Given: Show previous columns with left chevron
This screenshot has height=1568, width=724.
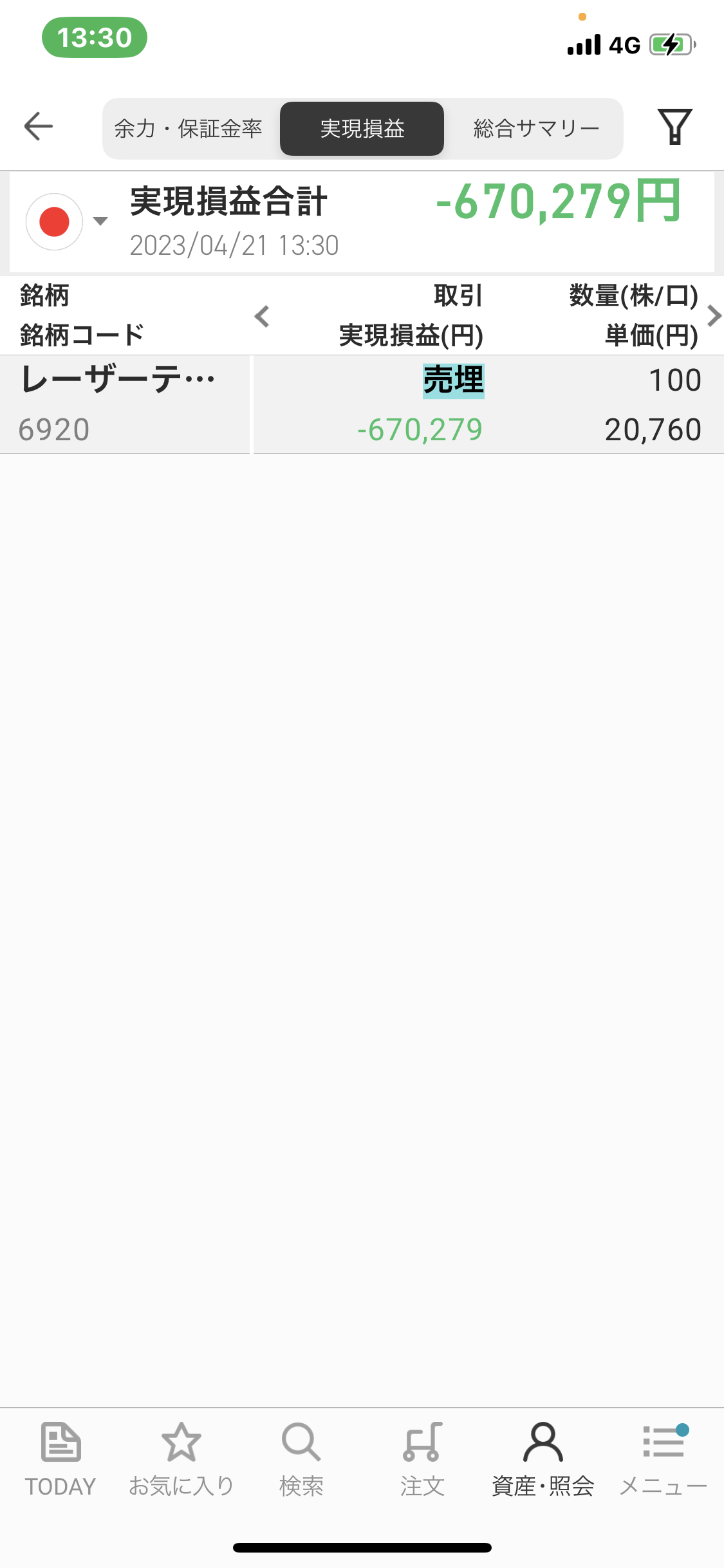Looking at the screenshot, I should point(261,316).
